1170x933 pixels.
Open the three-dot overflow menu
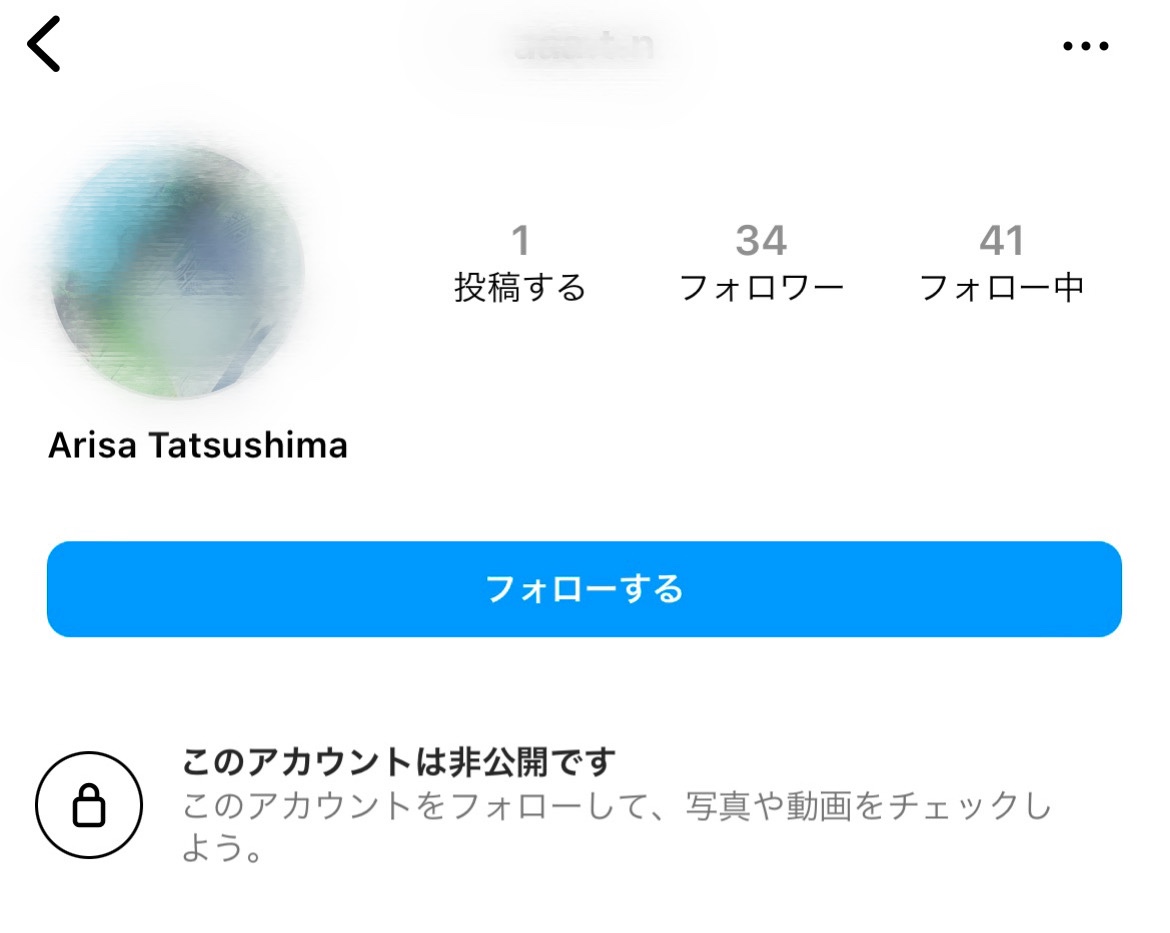[1085, 46]
